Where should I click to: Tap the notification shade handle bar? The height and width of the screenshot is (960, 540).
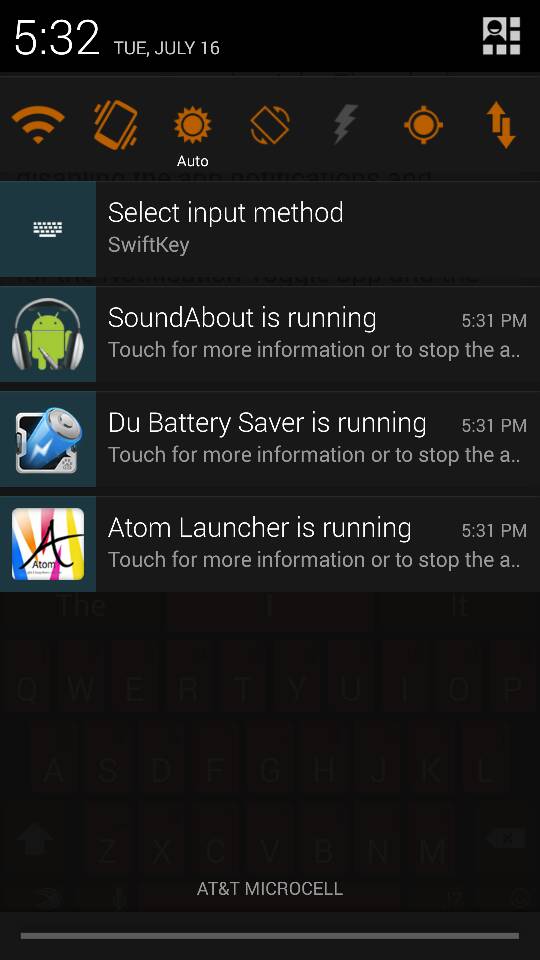pos(270,936)
